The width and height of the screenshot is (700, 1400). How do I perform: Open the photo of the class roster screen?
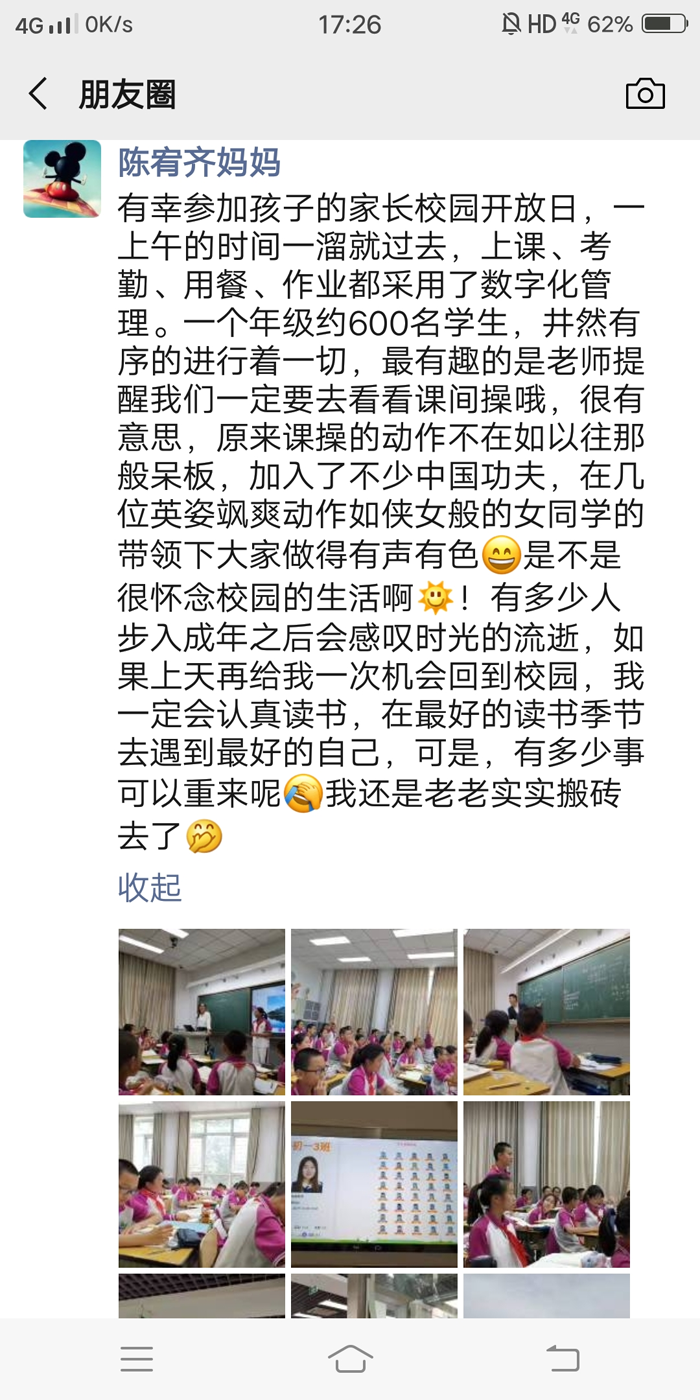(374, 1184)
